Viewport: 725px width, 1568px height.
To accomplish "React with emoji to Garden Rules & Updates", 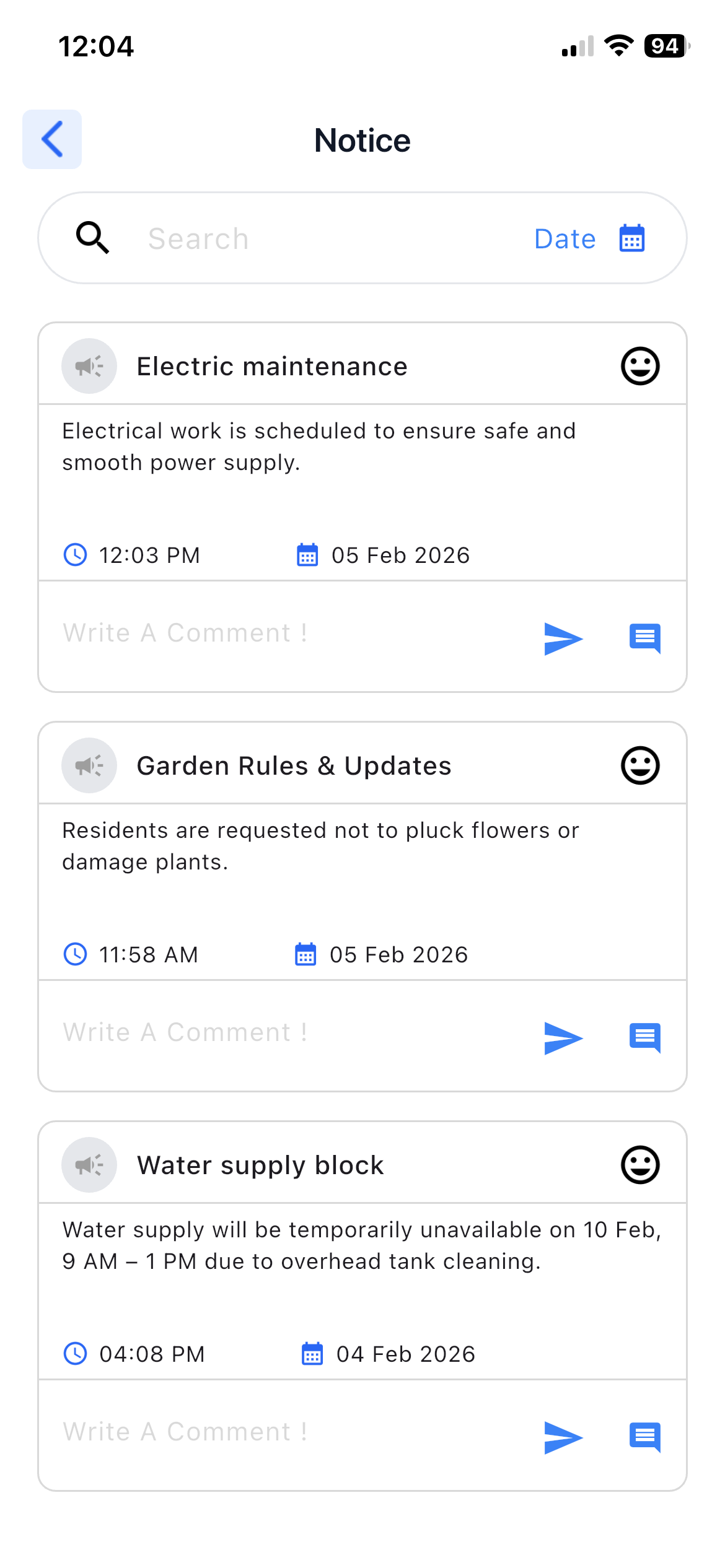I will [x=639, y=765].
